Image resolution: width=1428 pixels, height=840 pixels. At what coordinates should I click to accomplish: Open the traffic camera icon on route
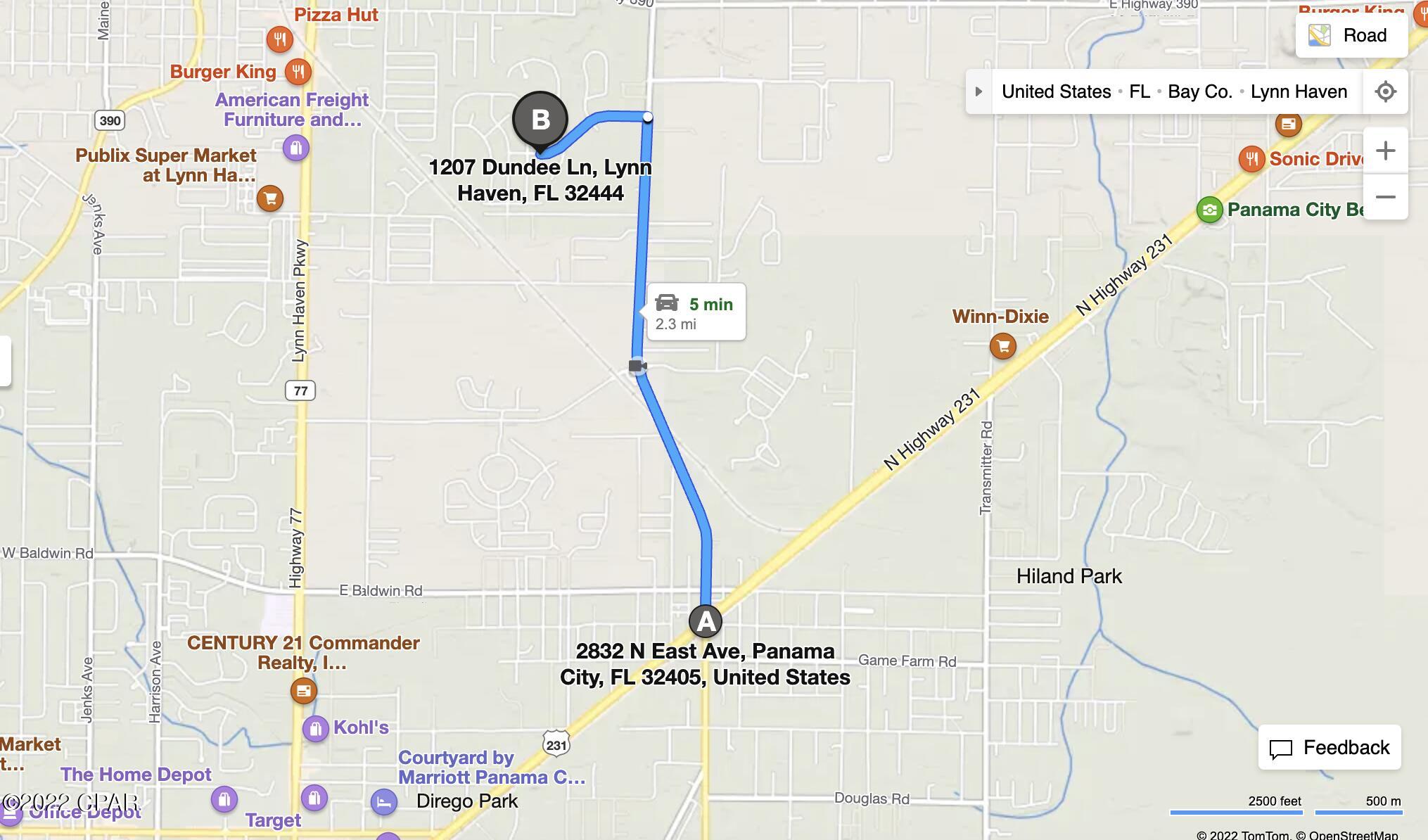pyautogui.click(x=637, y=366)
